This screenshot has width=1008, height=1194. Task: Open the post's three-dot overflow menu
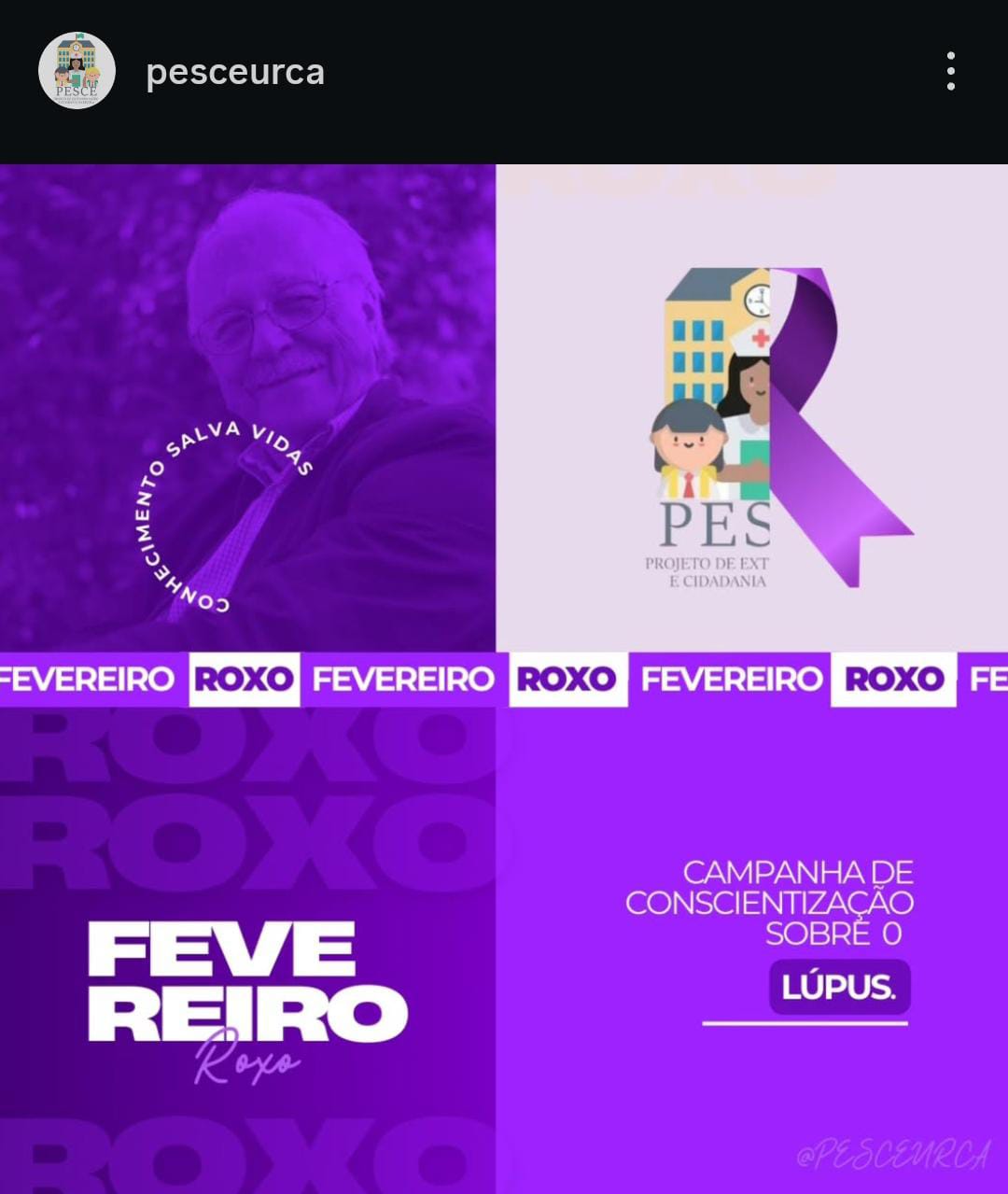click(x=950, y=71)
